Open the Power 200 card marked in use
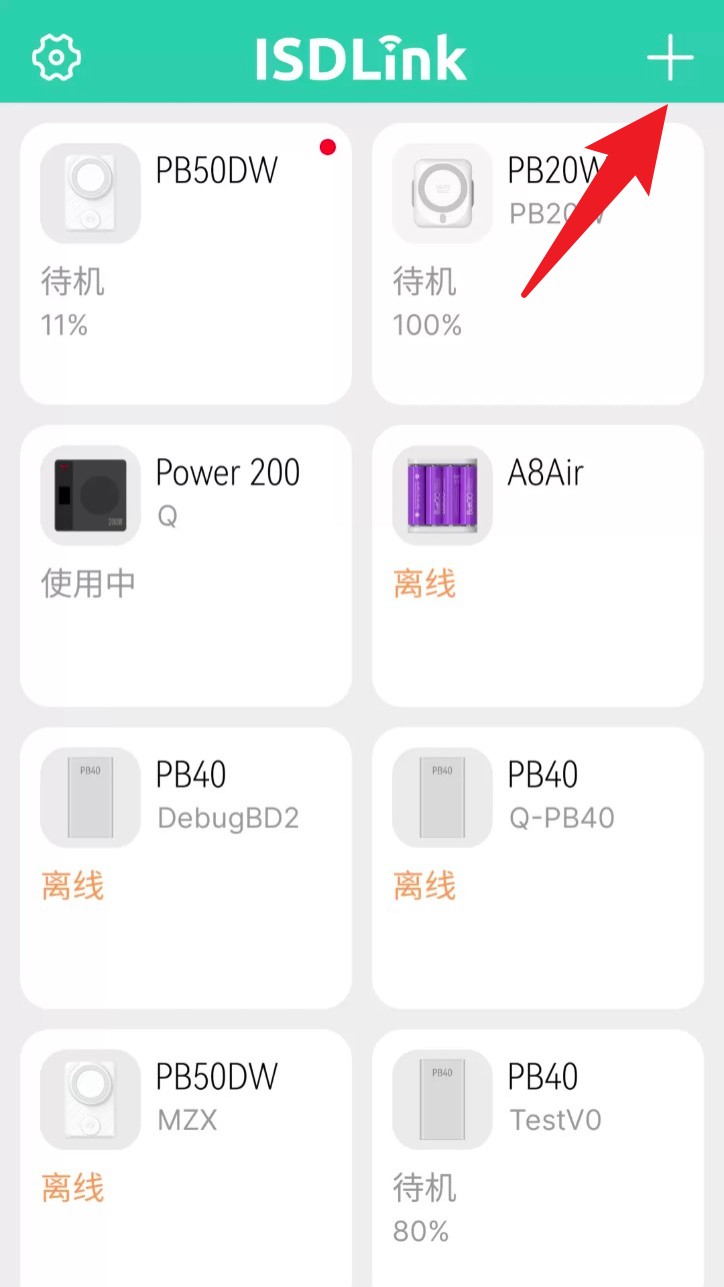Image resolution: width=724 pixels, height=1287 pixels. point(185,567)
